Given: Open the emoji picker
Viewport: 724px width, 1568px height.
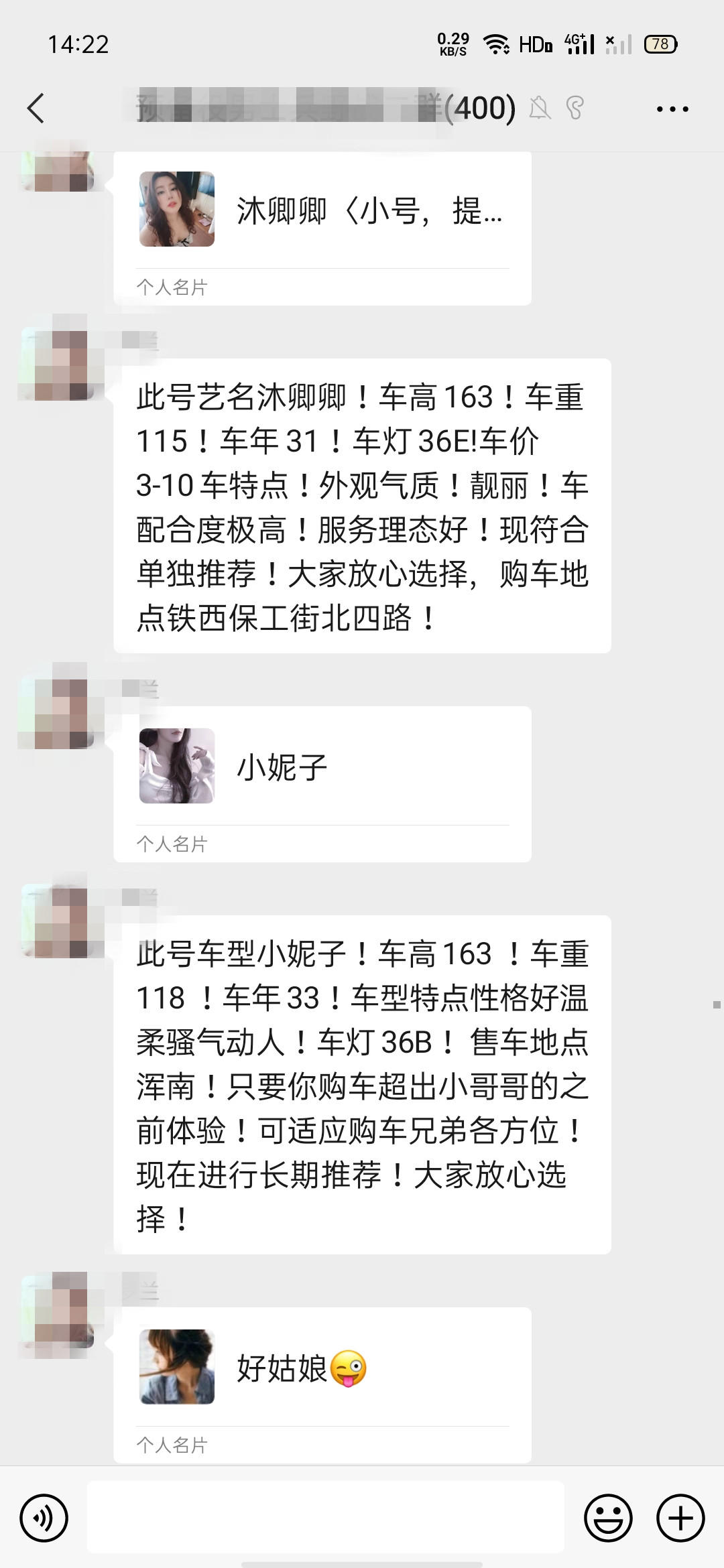Looking at the screenshot, I should click(607, 1518).
